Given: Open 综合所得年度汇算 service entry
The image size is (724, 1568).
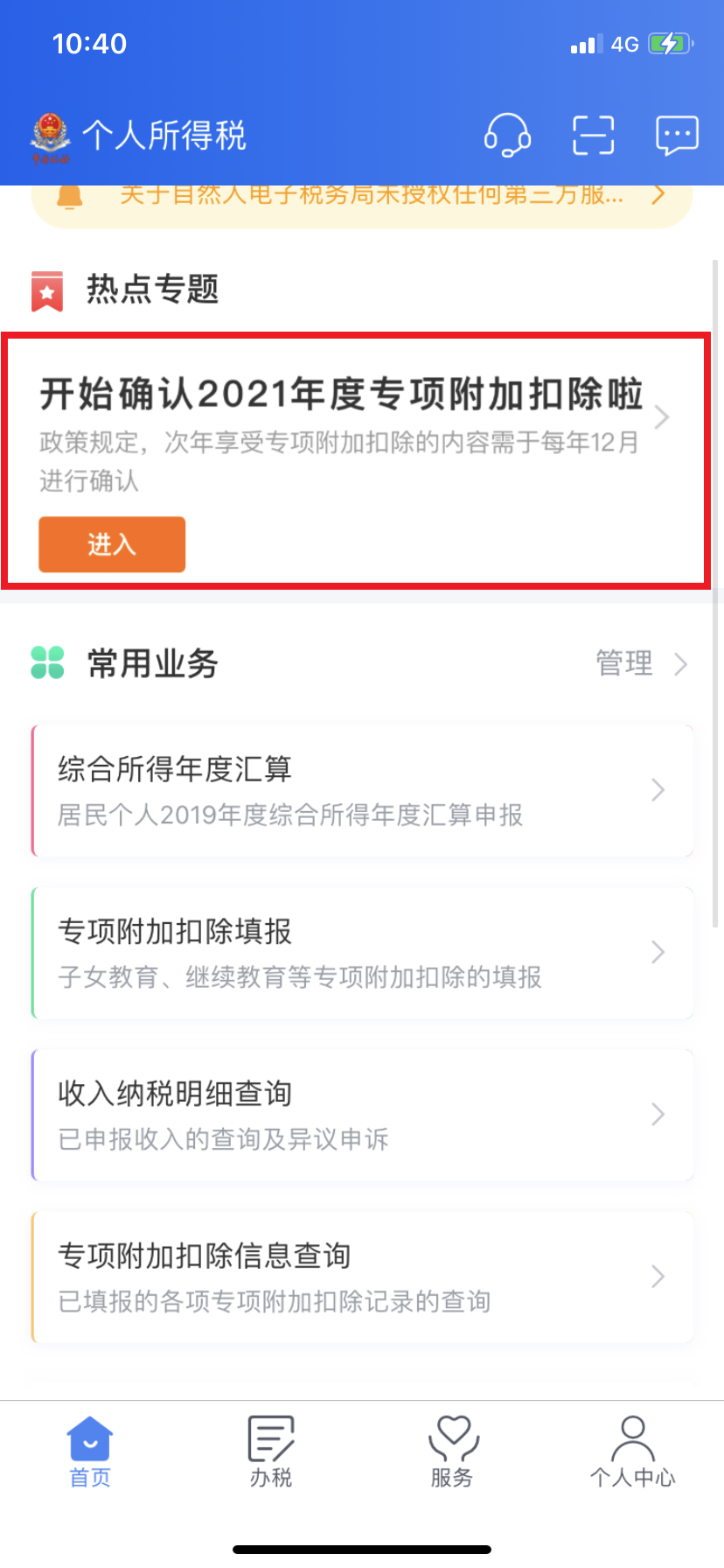Looking at the screenshot, I should tap(362, 790).
